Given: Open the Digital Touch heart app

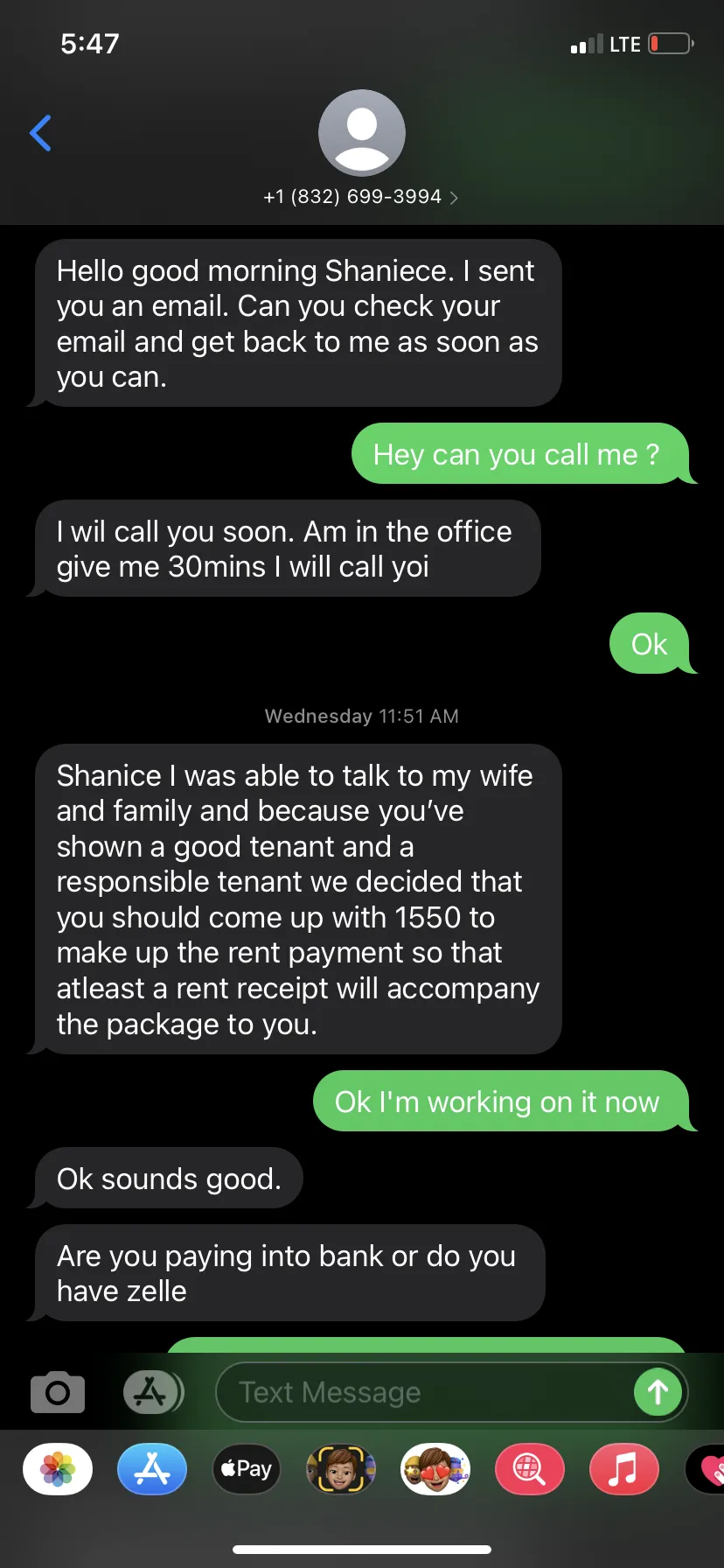Looking at the screenshot, I should [705, 1469].
